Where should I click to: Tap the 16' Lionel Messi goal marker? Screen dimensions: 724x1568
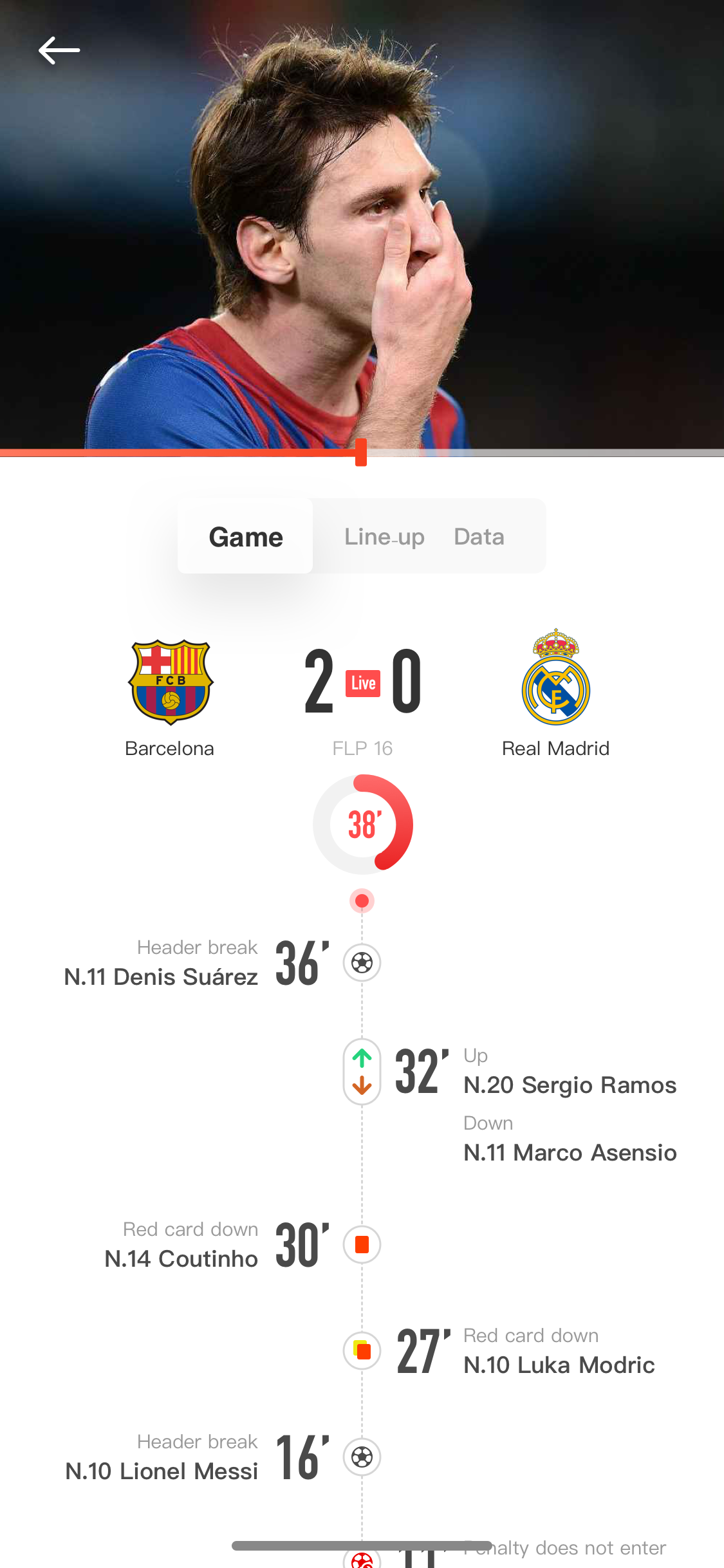point(362,1457)
